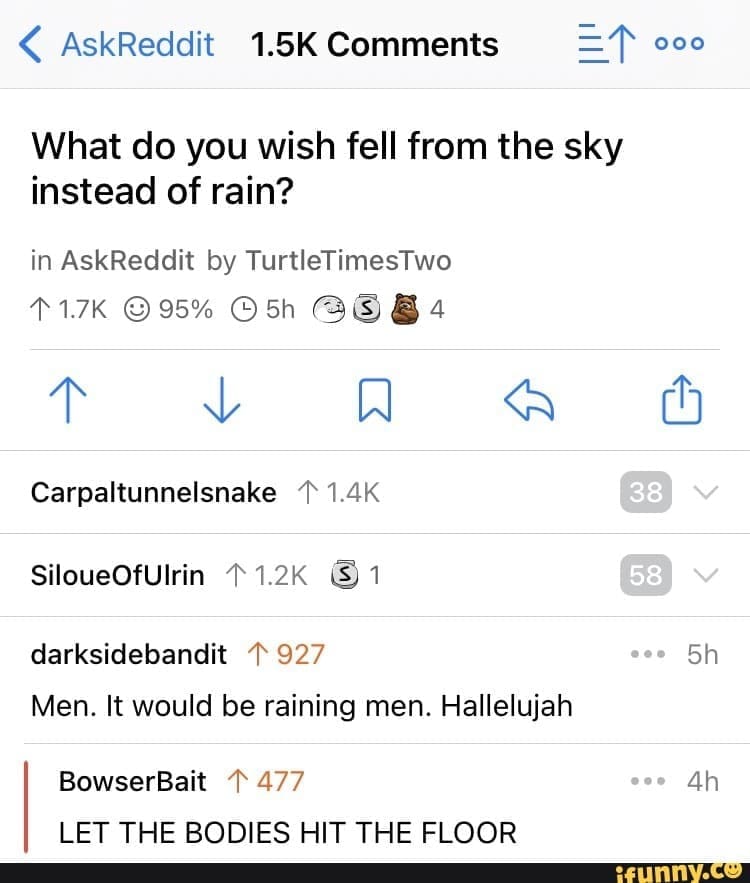
Task: Upvote the post using the up arrow
Action: pos(67,399)
